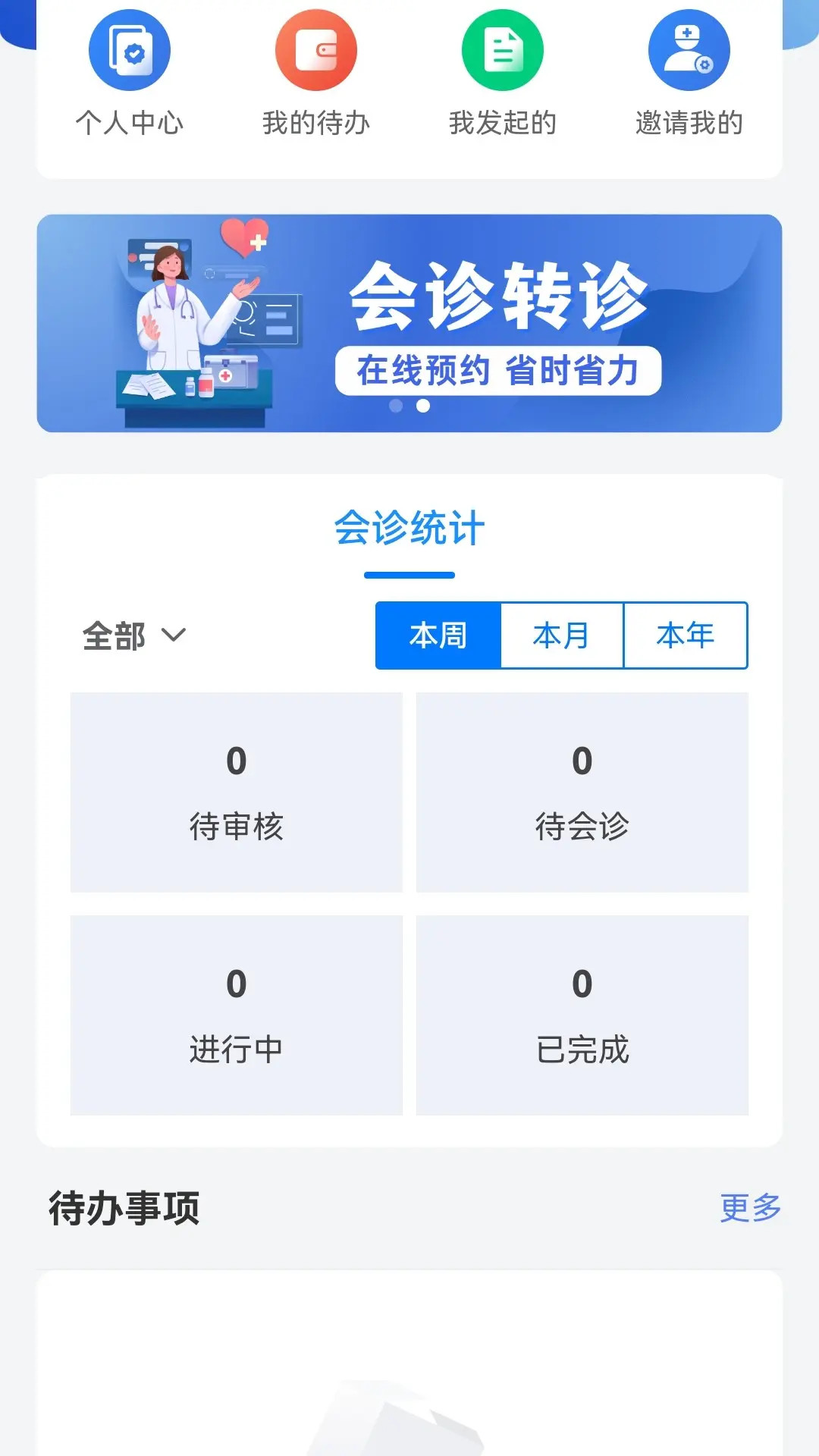Tap the 邀请我的 doctor icon
Screen dimensions: 819x1456
(689, 50)
